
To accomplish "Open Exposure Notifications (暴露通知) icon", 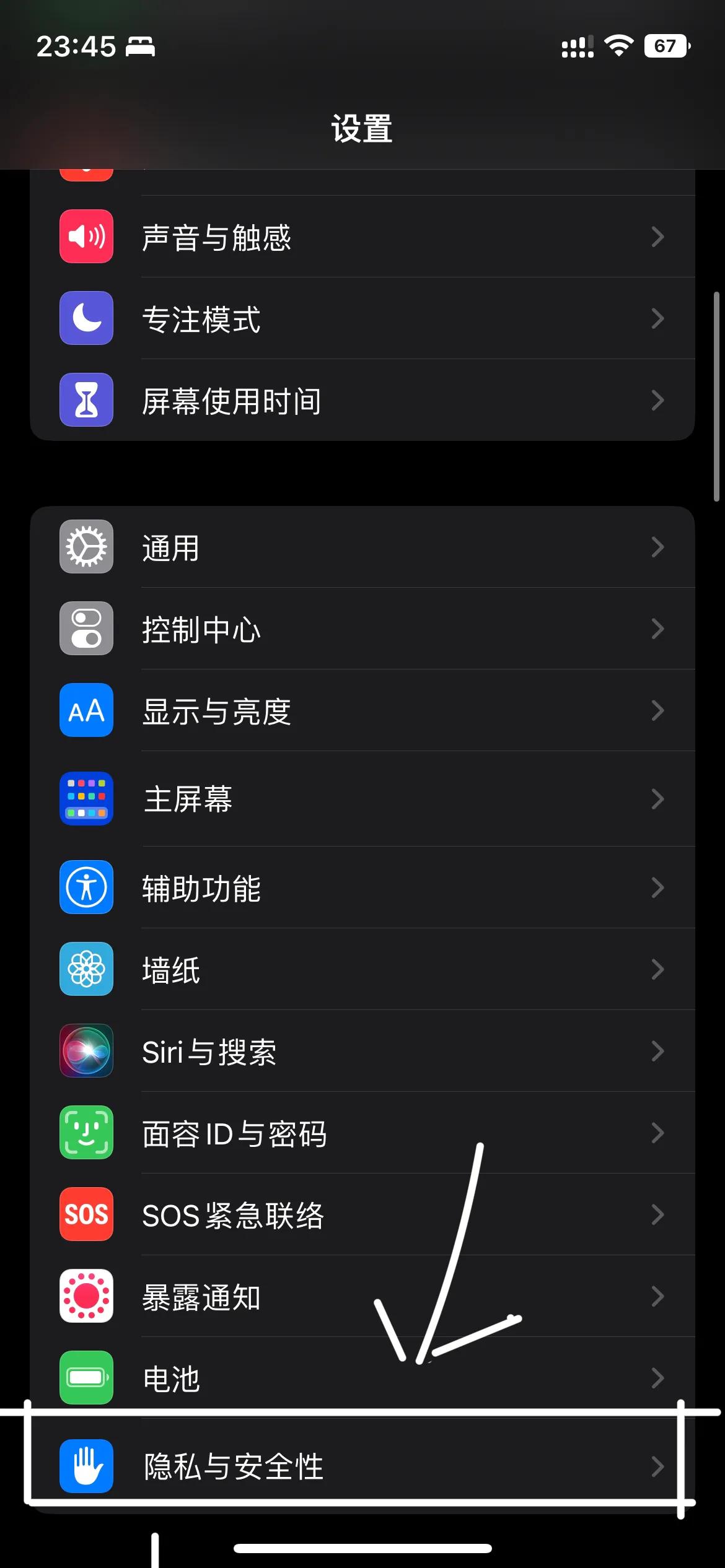I will [86, 1297].
